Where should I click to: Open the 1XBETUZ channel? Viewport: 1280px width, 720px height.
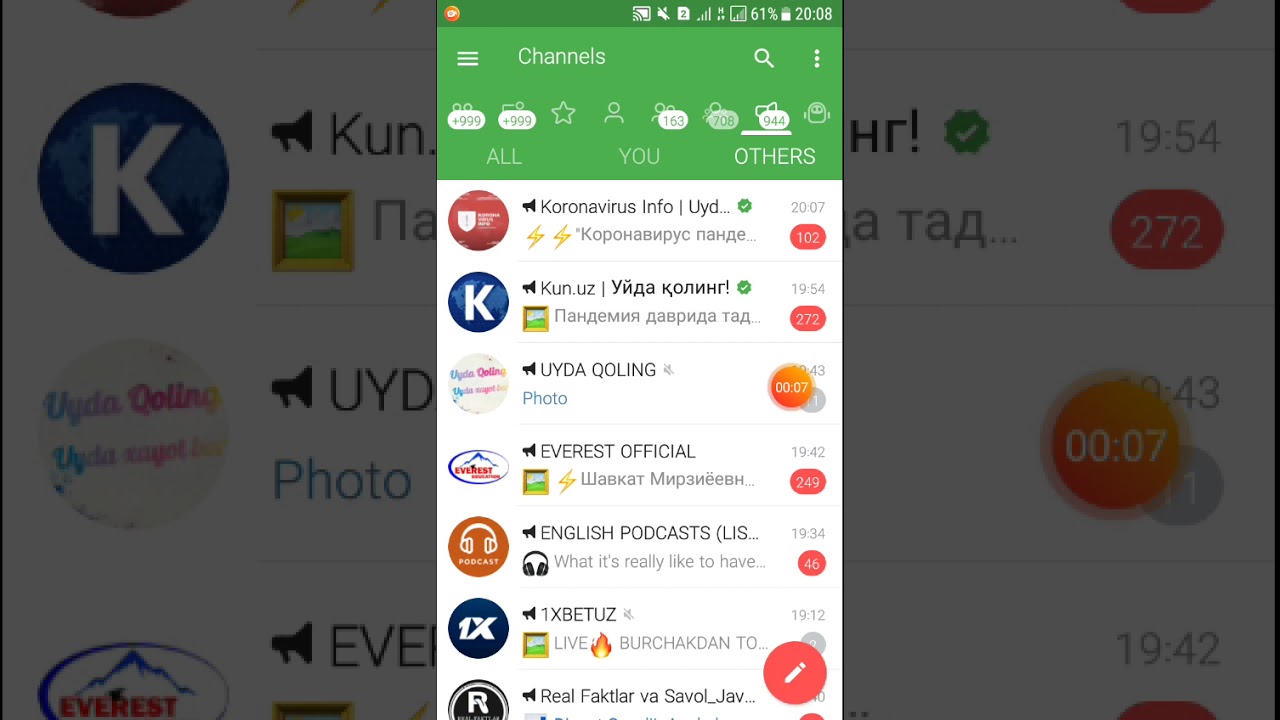[640, 629]
